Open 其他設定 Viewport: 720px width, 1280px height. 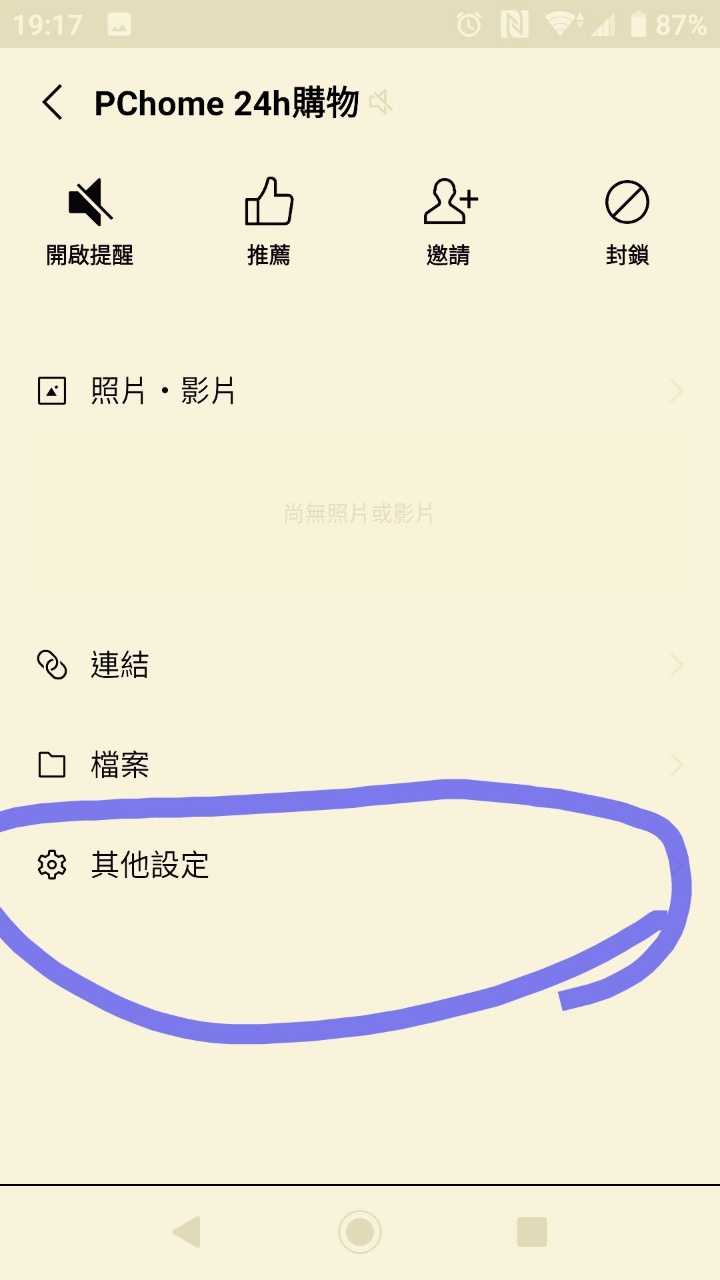point(360,865)
